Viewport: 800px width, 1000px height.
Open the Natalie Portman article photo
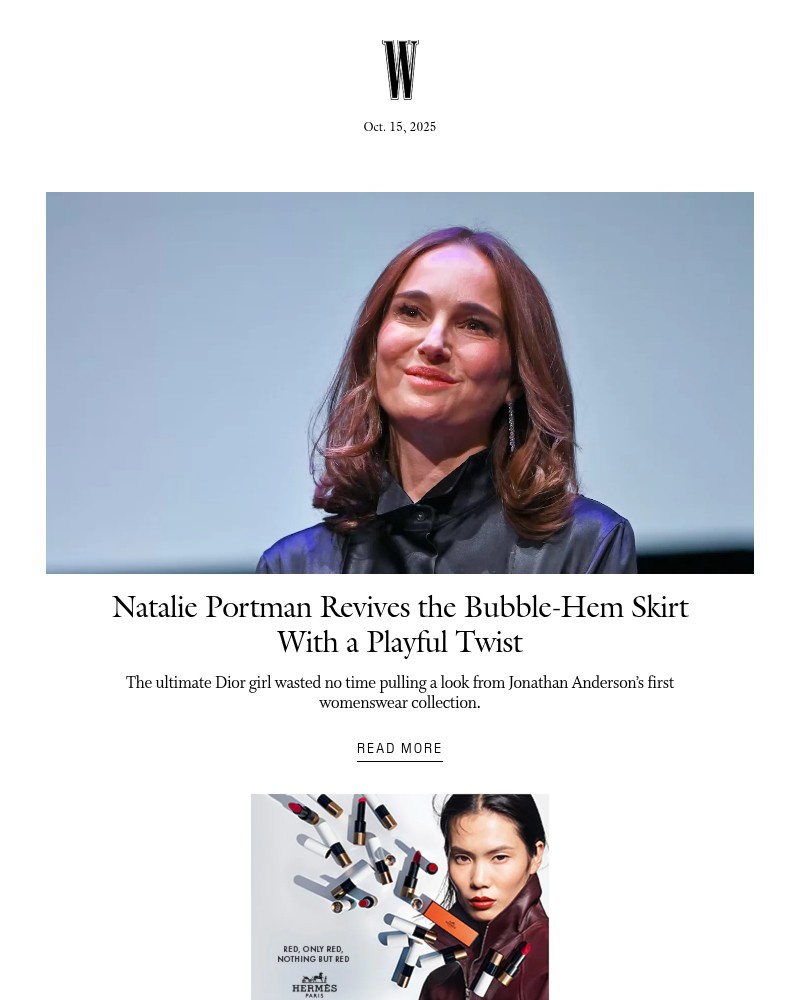tap(400, 382)
